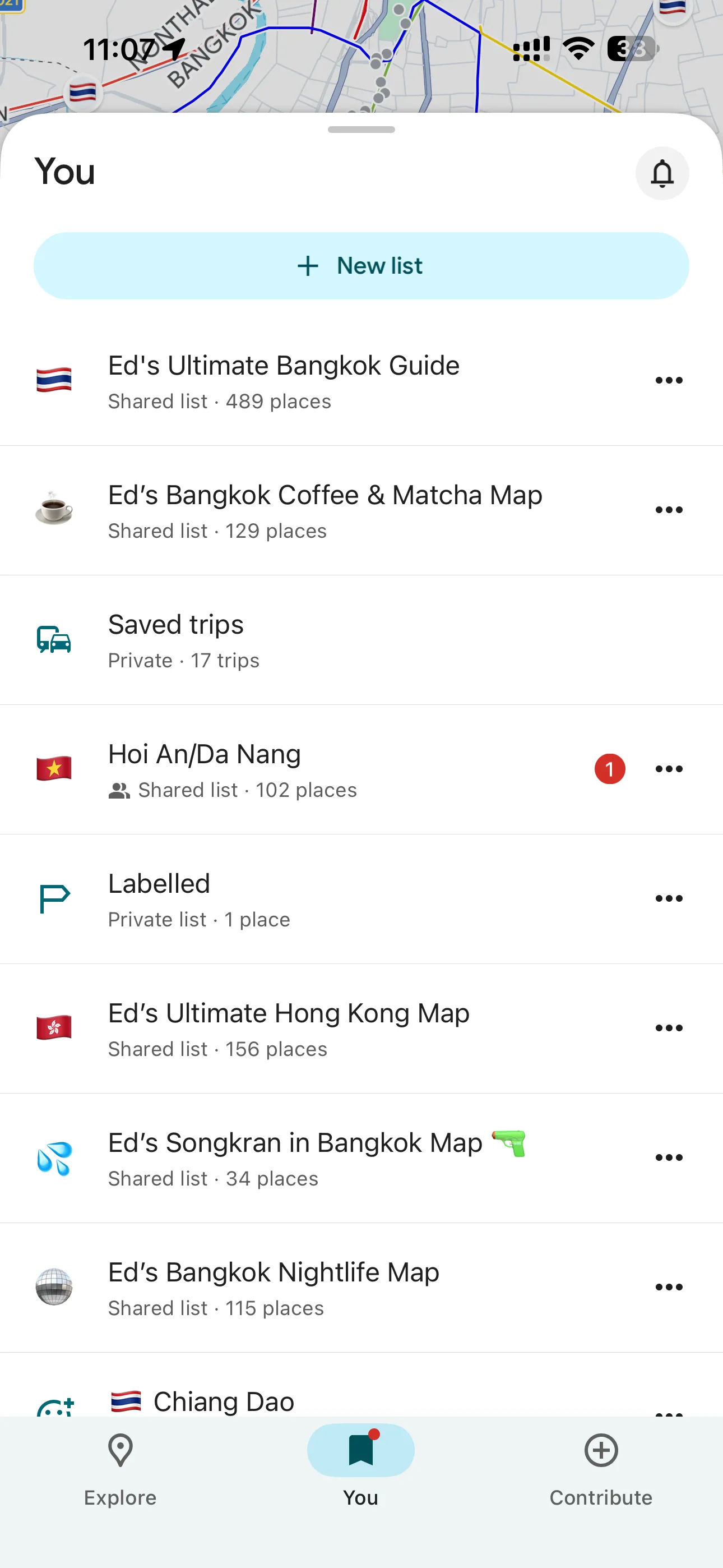This screenshot has width=723, height=1568.
Task: Click the coffee cup icon for Coffee & Matcha Map
Action: [55, 509]
